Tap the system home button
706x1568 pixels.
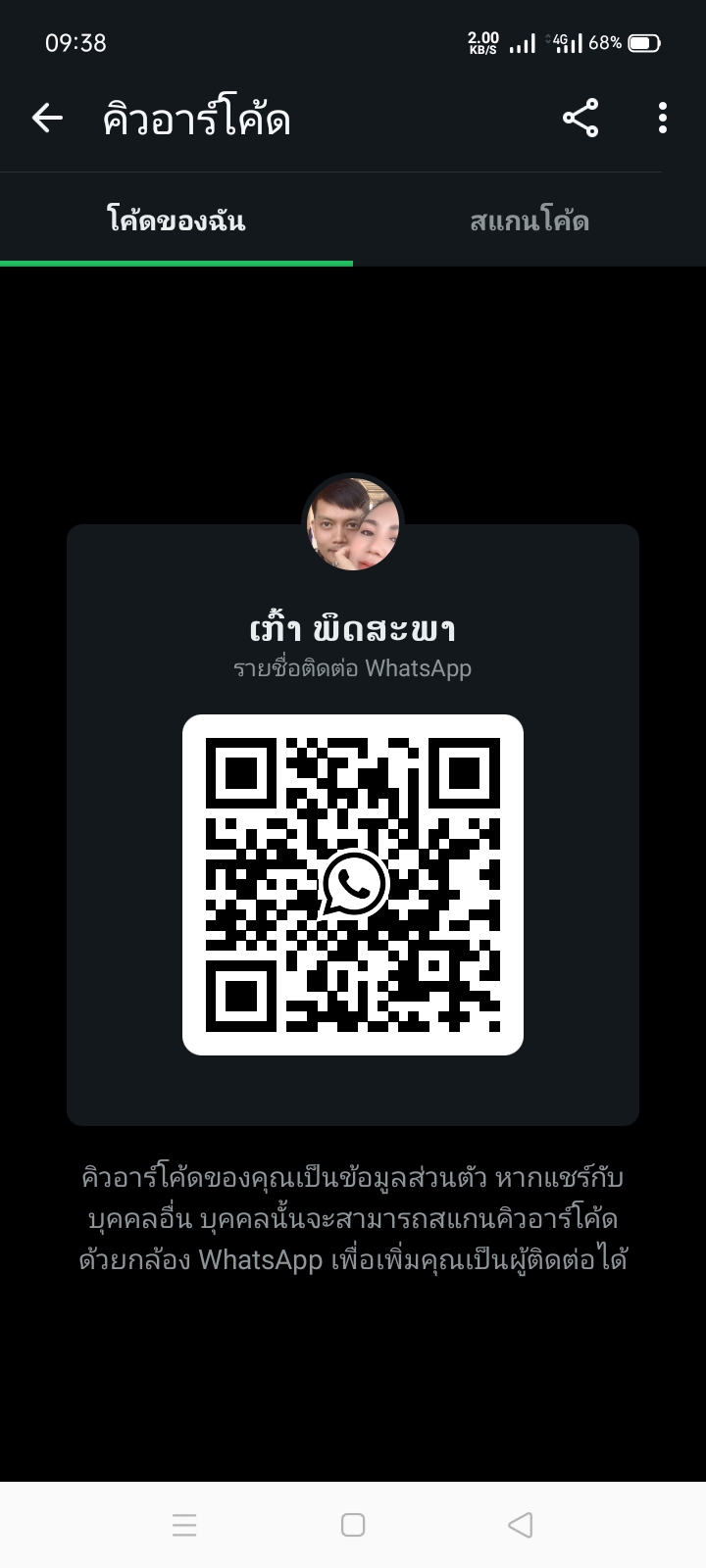click(x=353, y=1525)
